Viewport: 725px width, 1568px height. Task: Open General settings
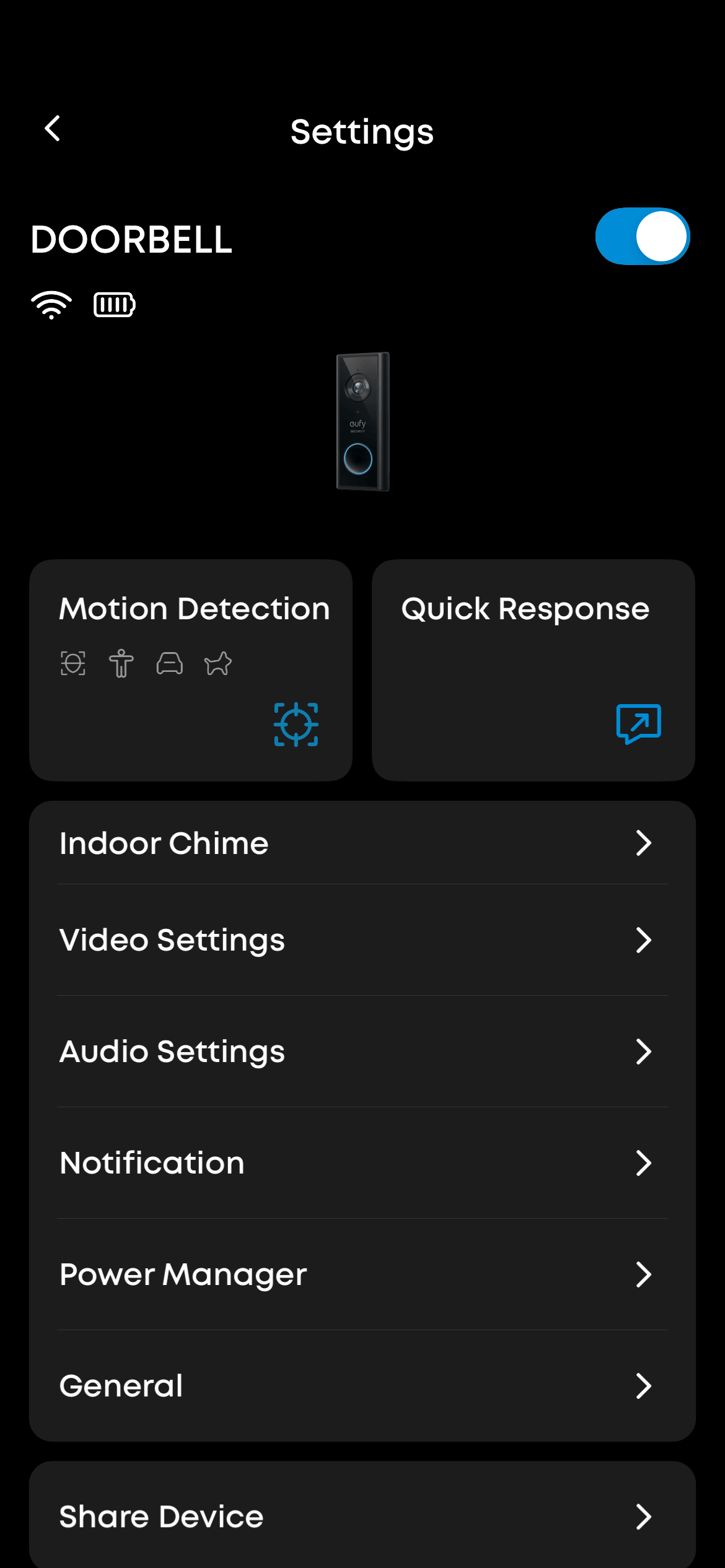(362, 1386)
